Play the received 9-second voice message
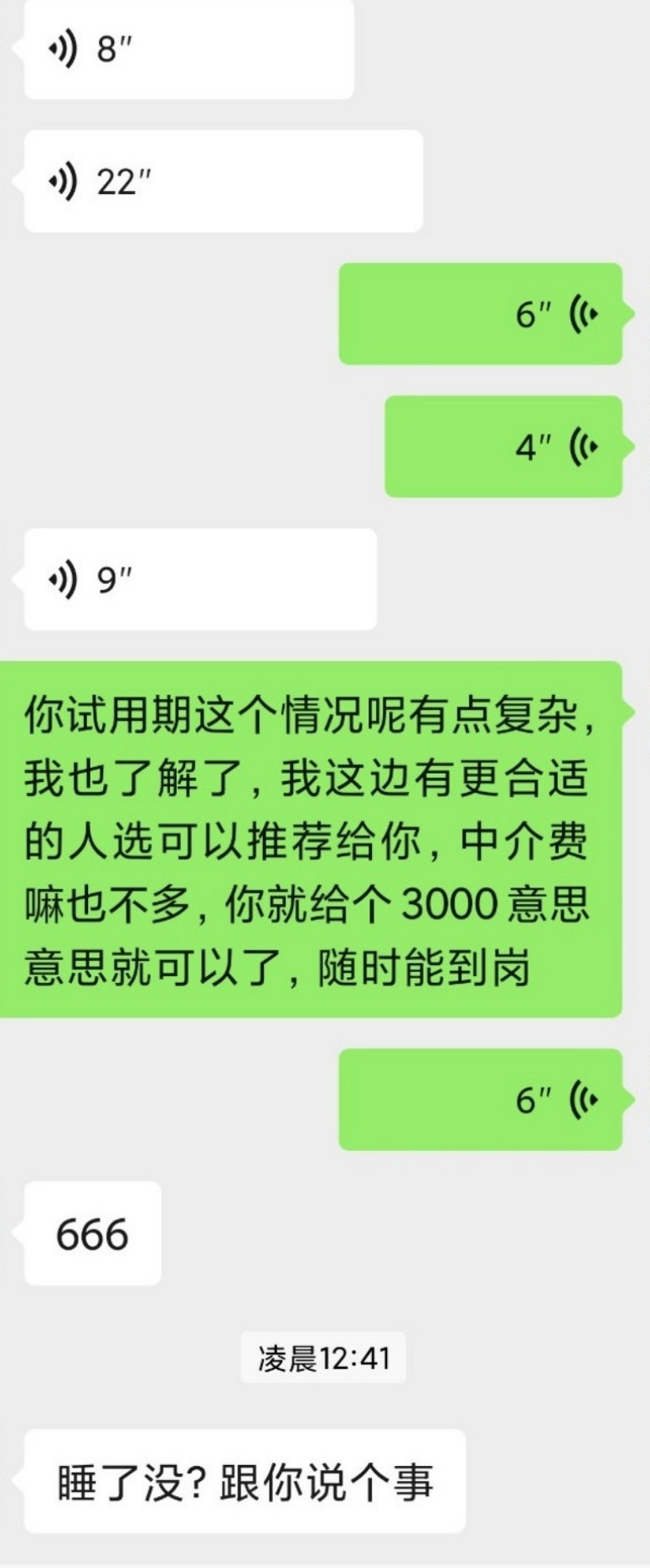This screenshot has height=1568, width=650. (200, 579)
